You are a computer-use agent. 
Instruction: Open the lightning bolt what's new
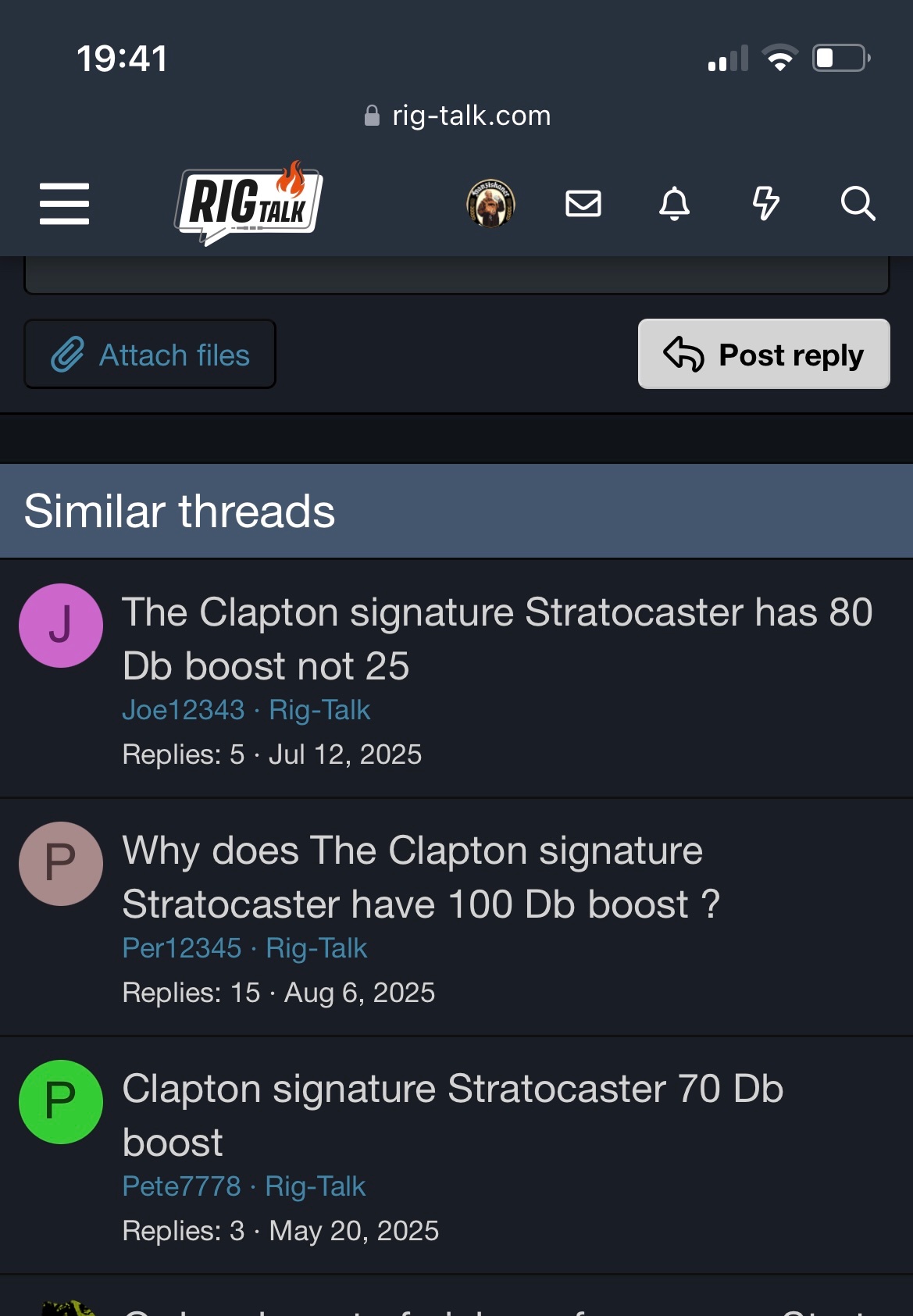pyautogui.click(x=765, y=204)
